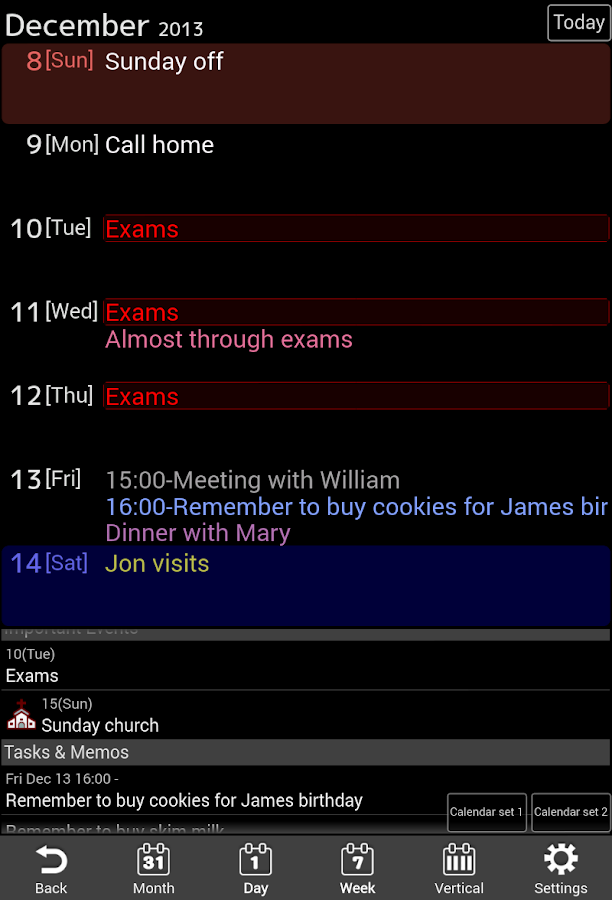Switch to Vertical view
612x900 pixels.
point(459,868)
